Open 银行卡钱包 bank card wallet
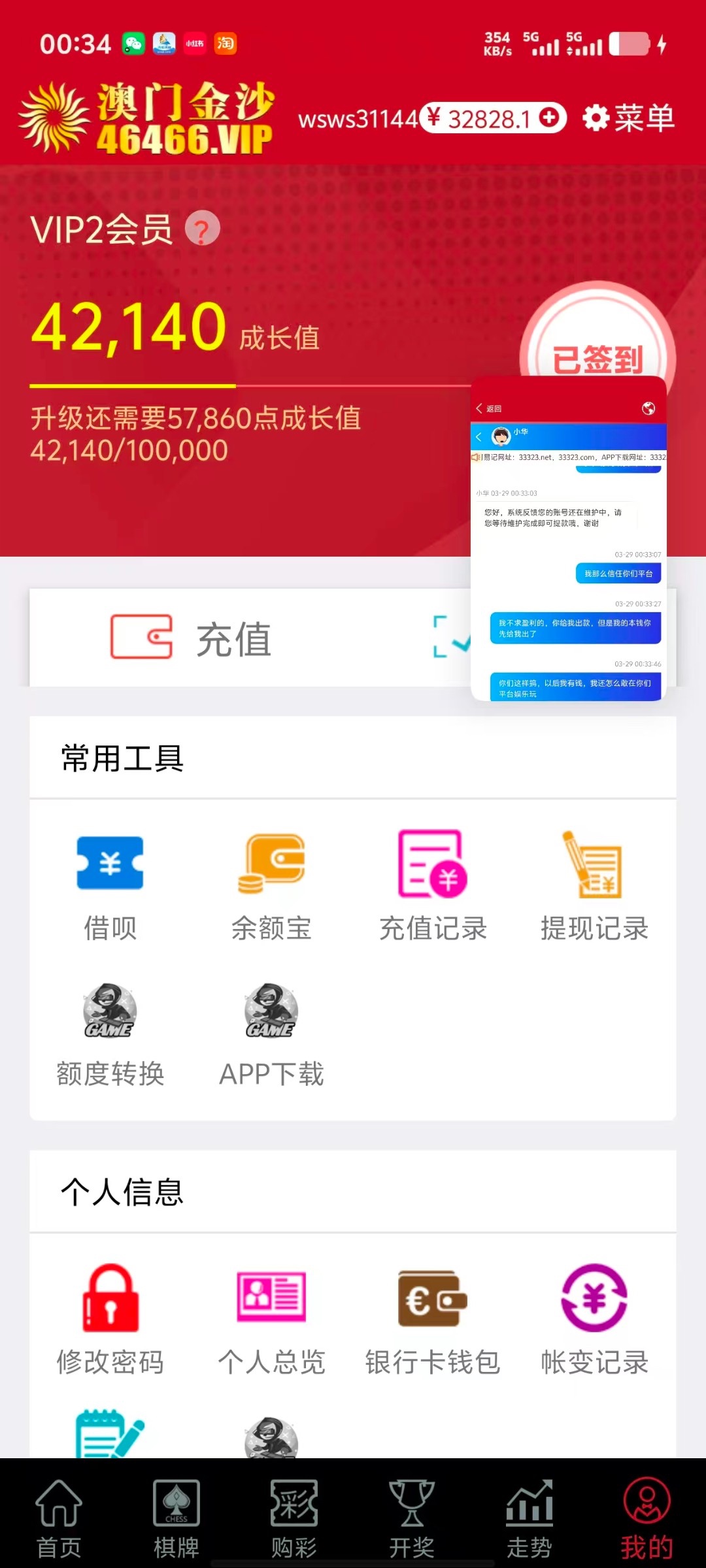The height and width of the screenshot is (1568, 706). click(x=432, y=1320)
